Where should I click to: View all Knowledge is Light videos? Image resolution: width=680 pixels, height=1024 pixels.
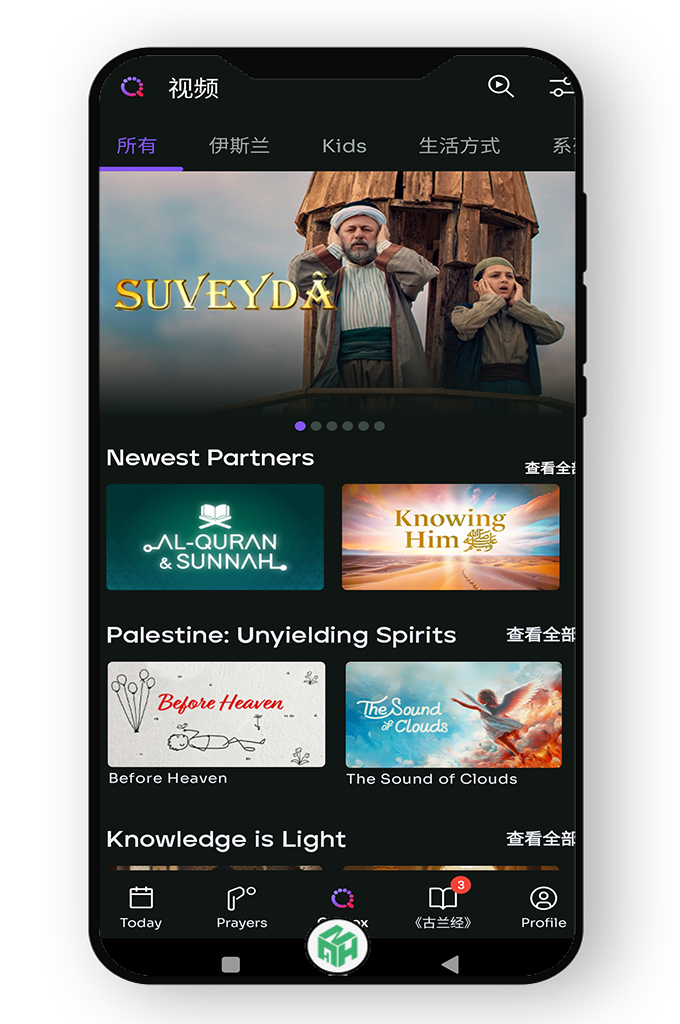pos(540,839)
